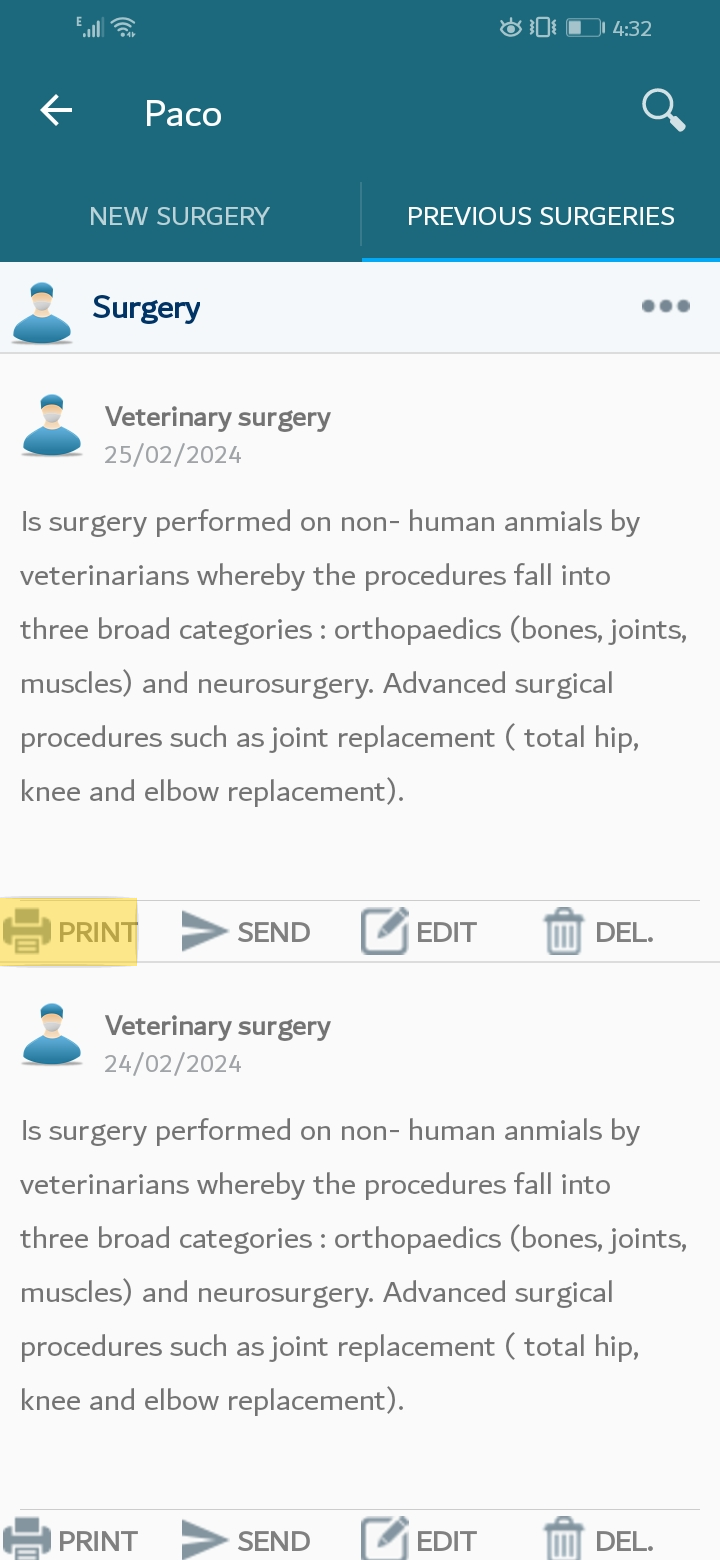The image size is (720, 1560).
Task: Send the 25/02/2024 surgery record
Action: point(246,932)
